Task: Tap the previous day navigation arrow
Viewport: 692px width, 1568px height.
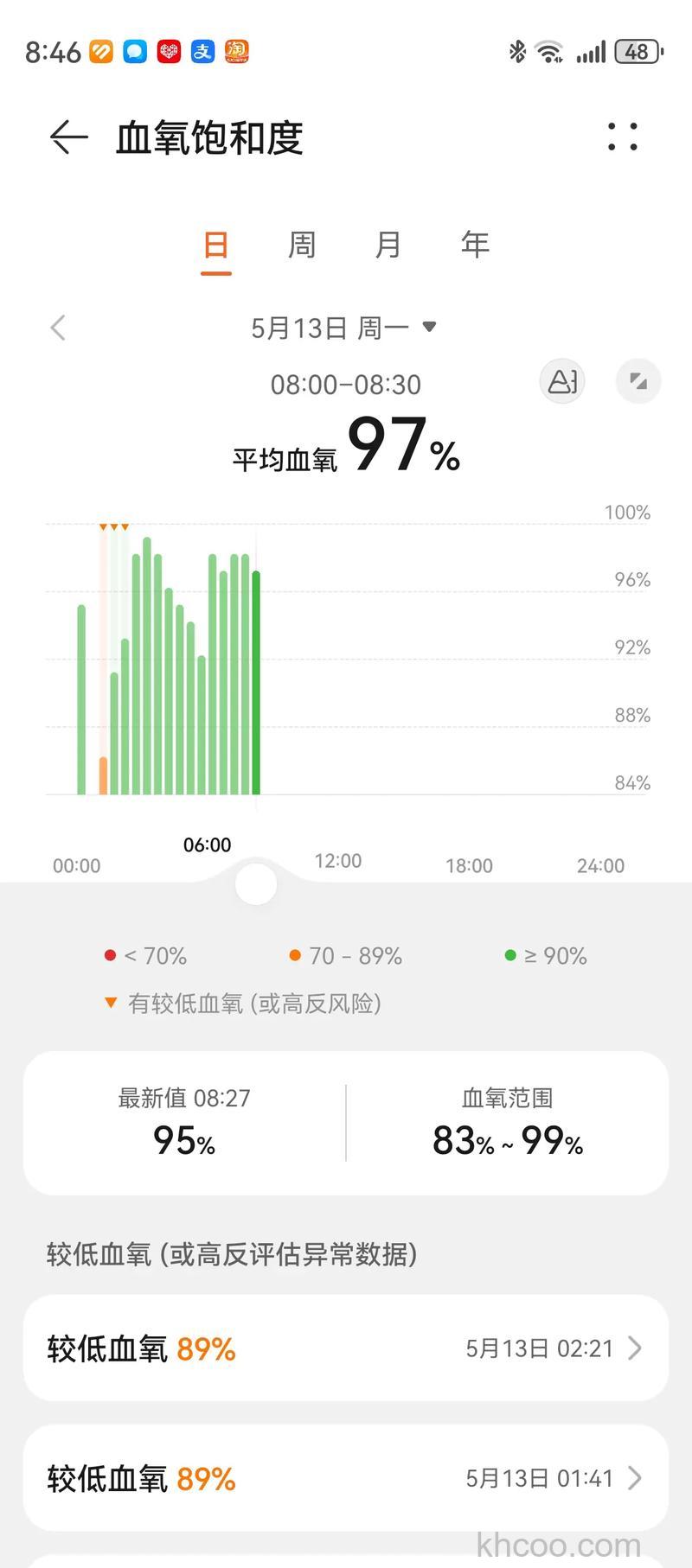Action: click(57, 327)
